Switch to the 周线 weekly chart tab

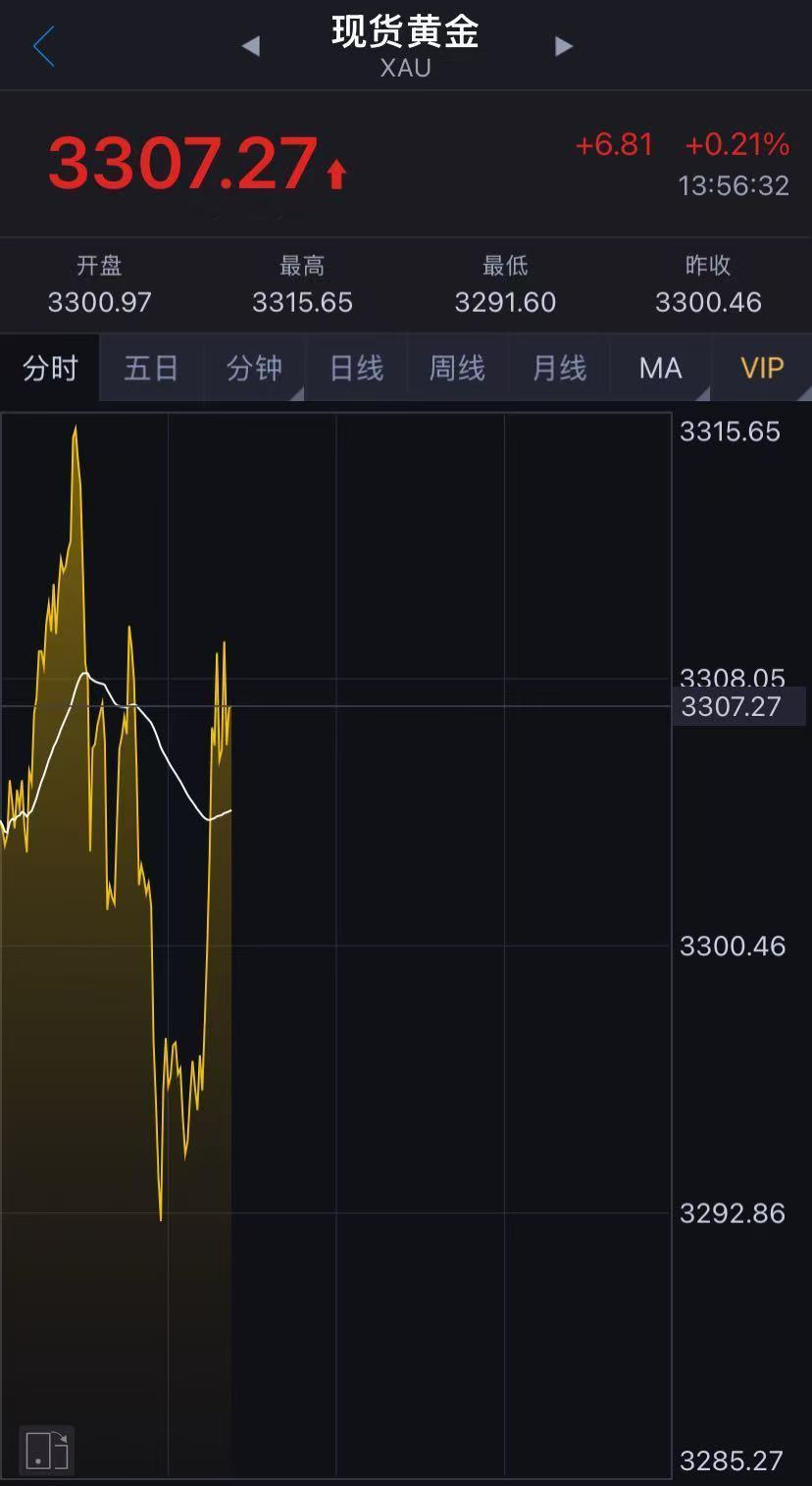coord(456,368)
